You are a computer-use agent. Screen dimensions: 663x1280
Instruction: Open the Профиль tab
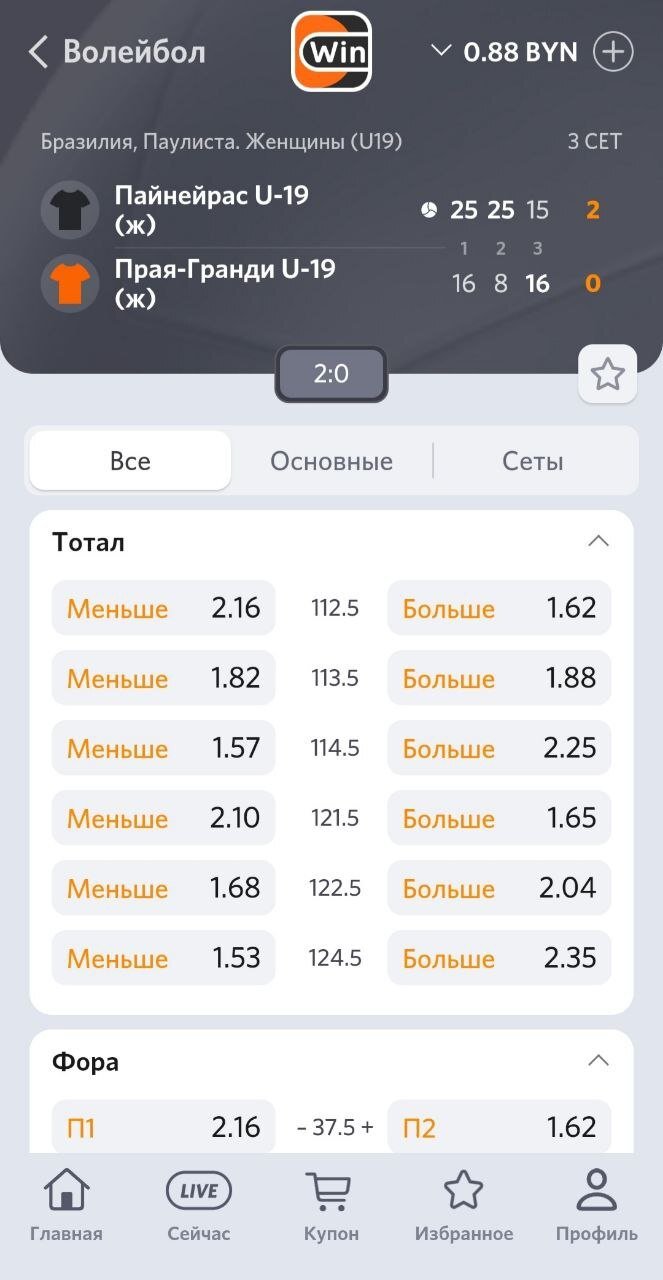tap(596, 1205)
